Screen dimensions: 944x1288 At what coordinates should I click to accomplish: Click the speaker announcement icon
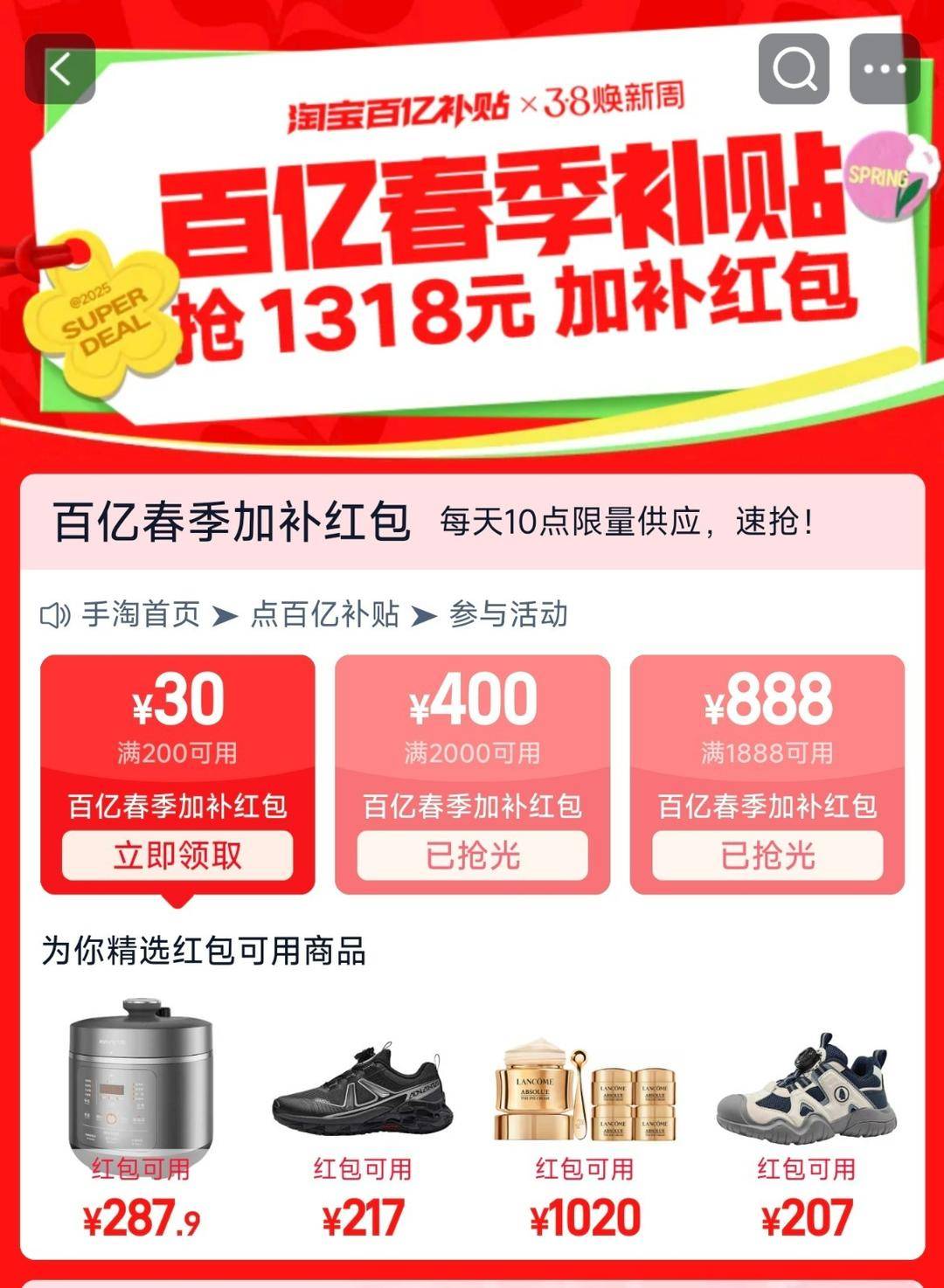click(55, 614)
